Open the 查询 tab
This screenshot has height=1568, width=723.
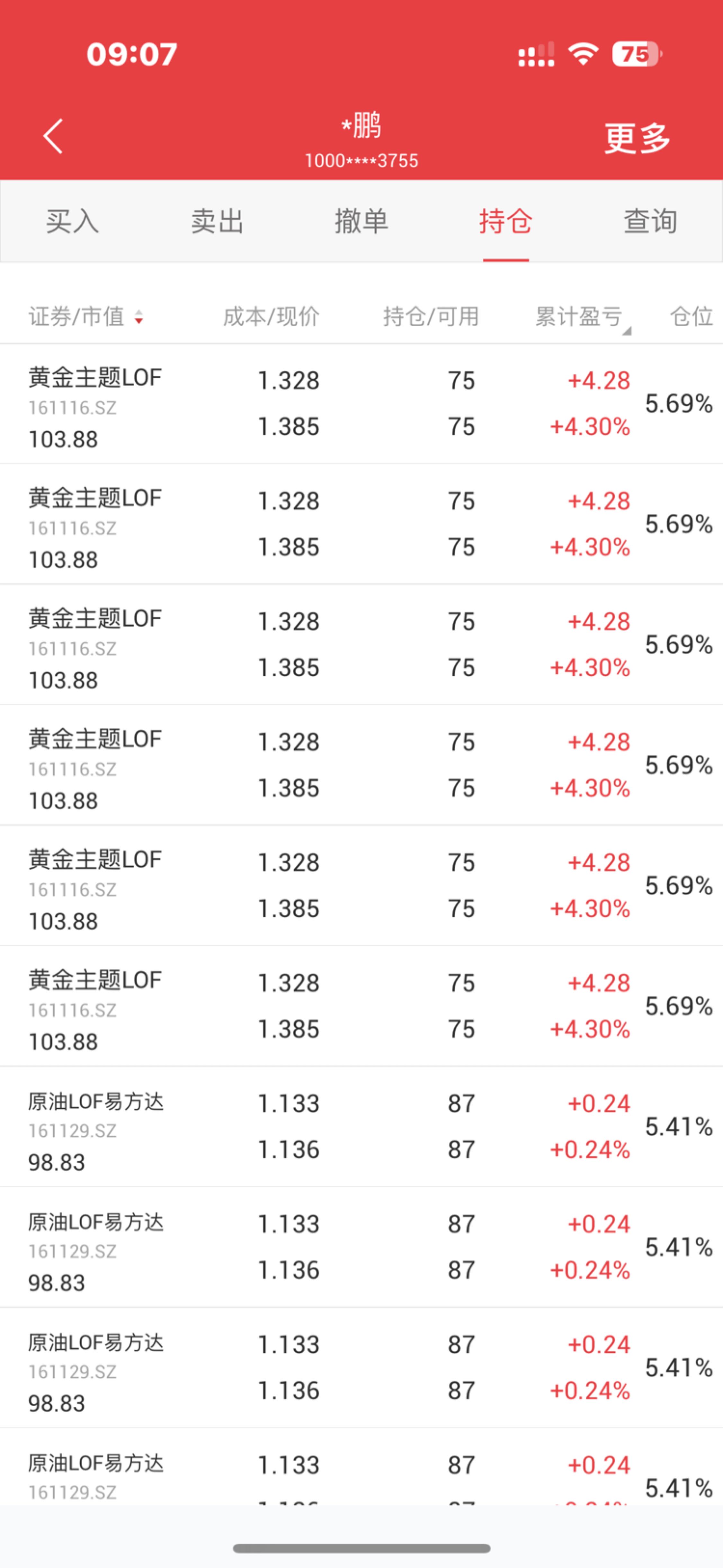651,221
